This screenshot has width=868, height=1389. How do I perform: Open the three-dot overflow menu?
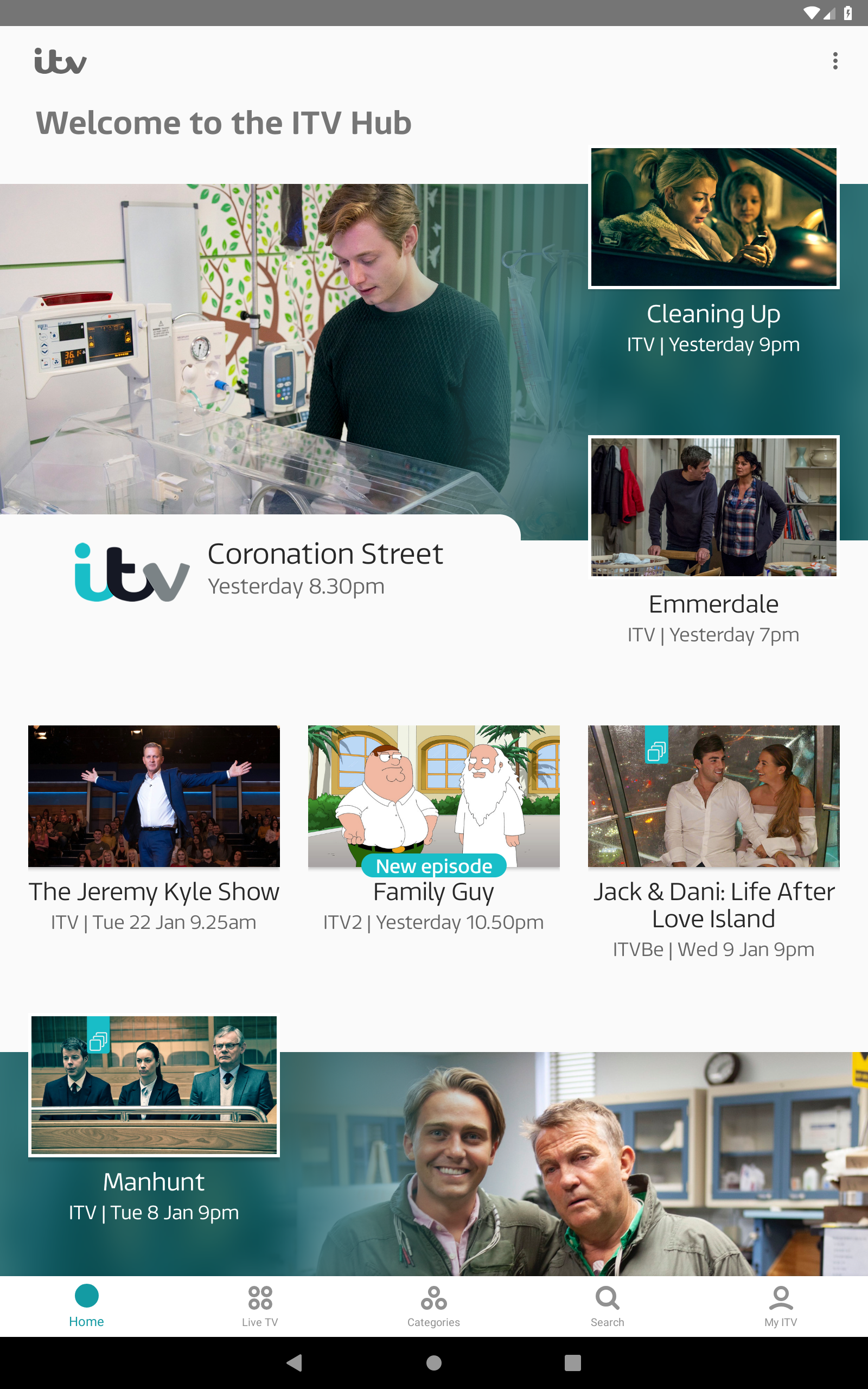pos(835,61)
